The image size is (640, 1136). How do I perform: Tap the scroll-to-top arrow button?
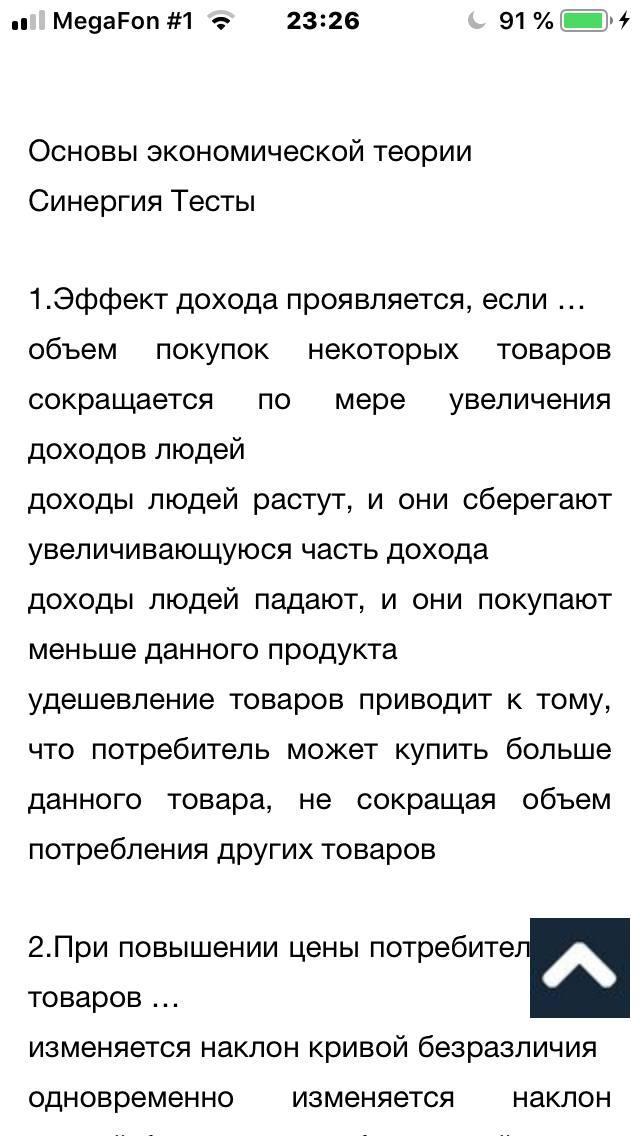click(580, 968)
